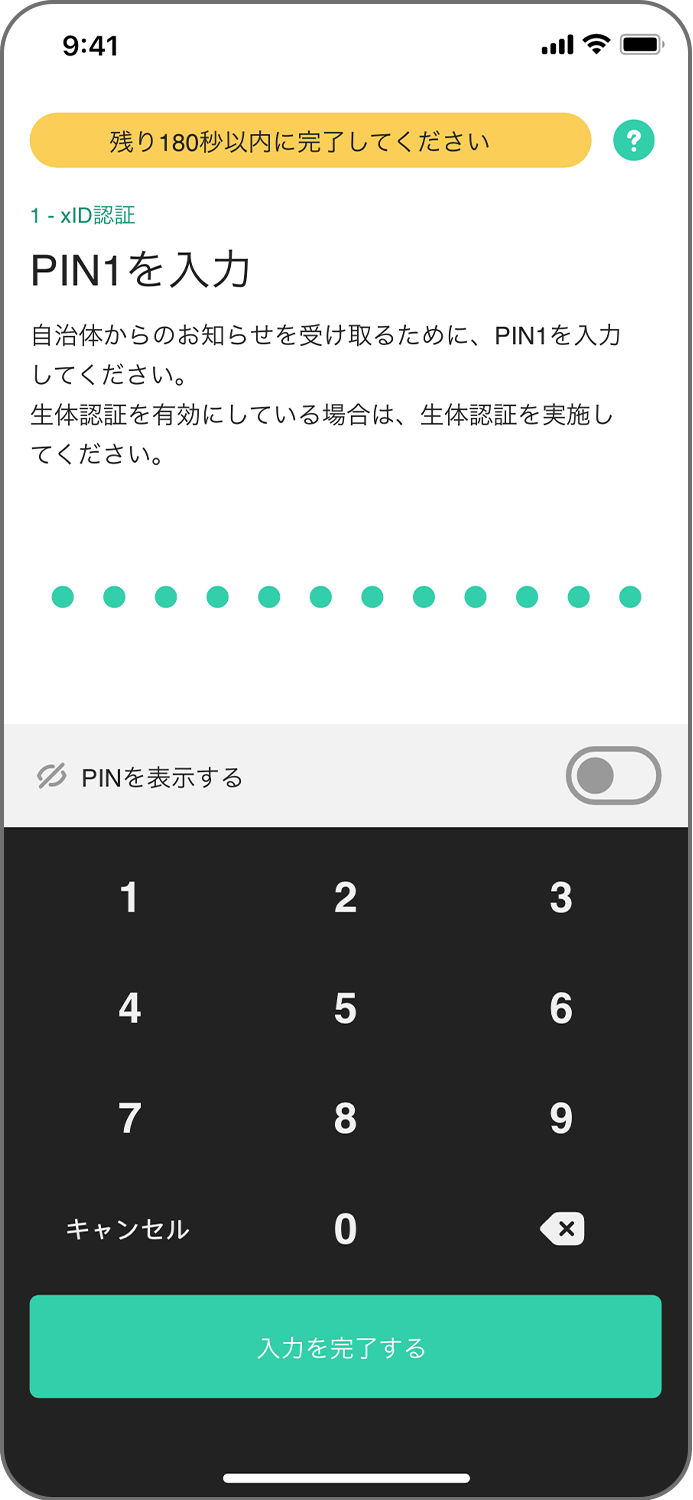Tap the number 6 key
693x1500 pixels.
[561, 1008]
